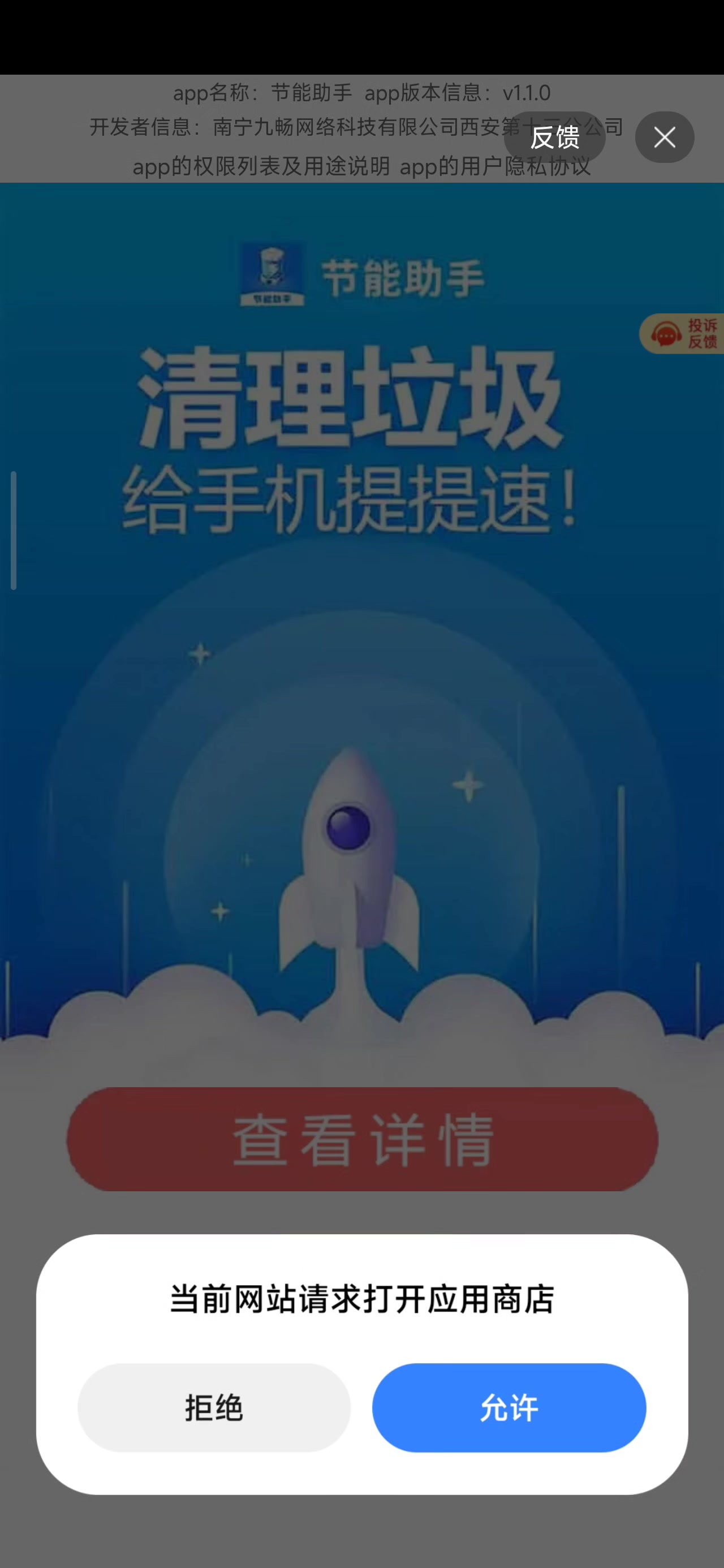Close the ad with the X button
Image resolution: width=724 pixels, height=1568 pixels.
click(x=663, y=137)
